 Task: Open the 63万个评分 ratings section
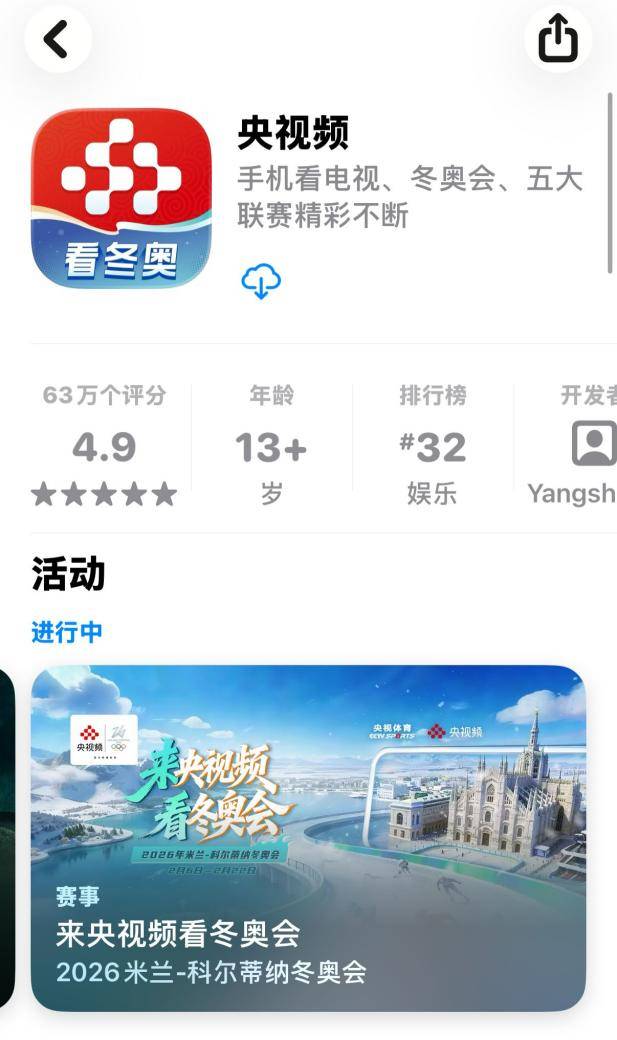click(x=104, y=446)
